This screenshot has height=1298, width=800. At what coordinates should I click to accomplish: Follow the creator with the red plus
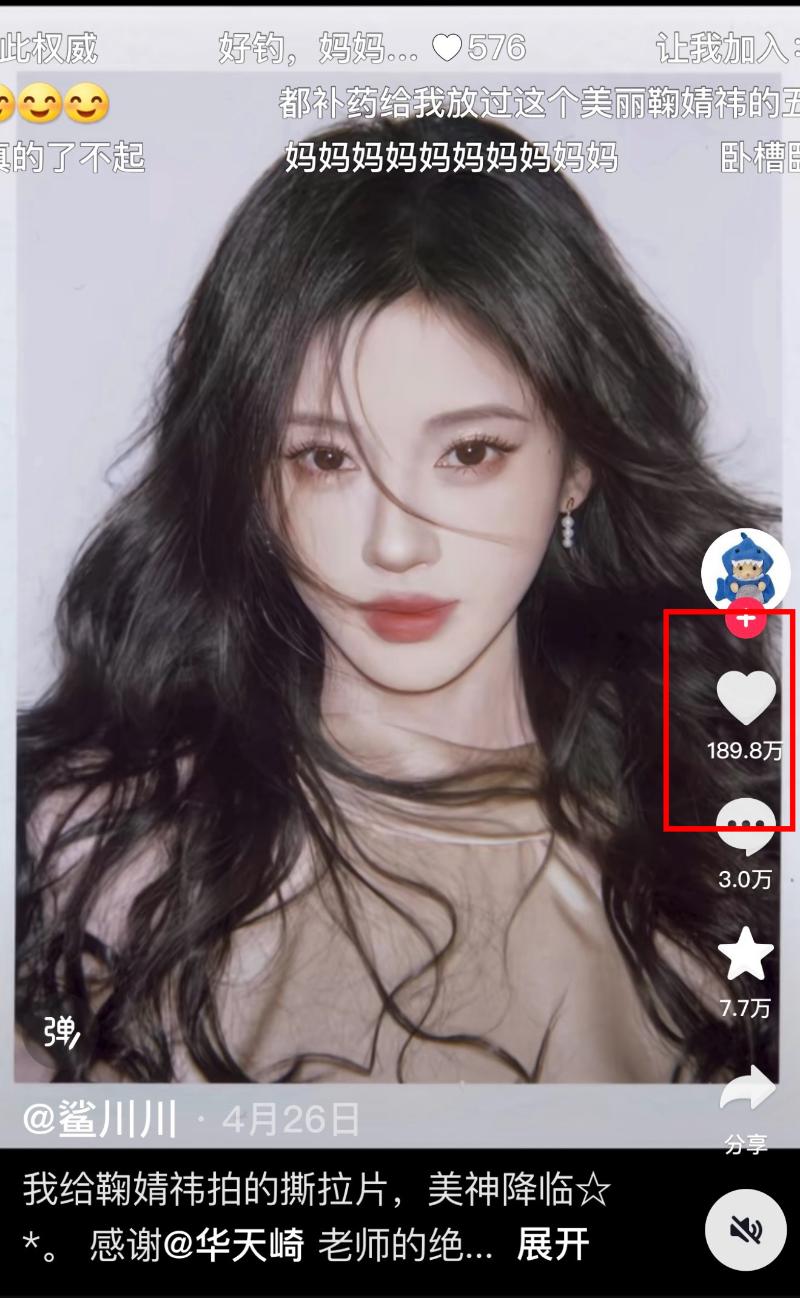[x=745, y=618]
